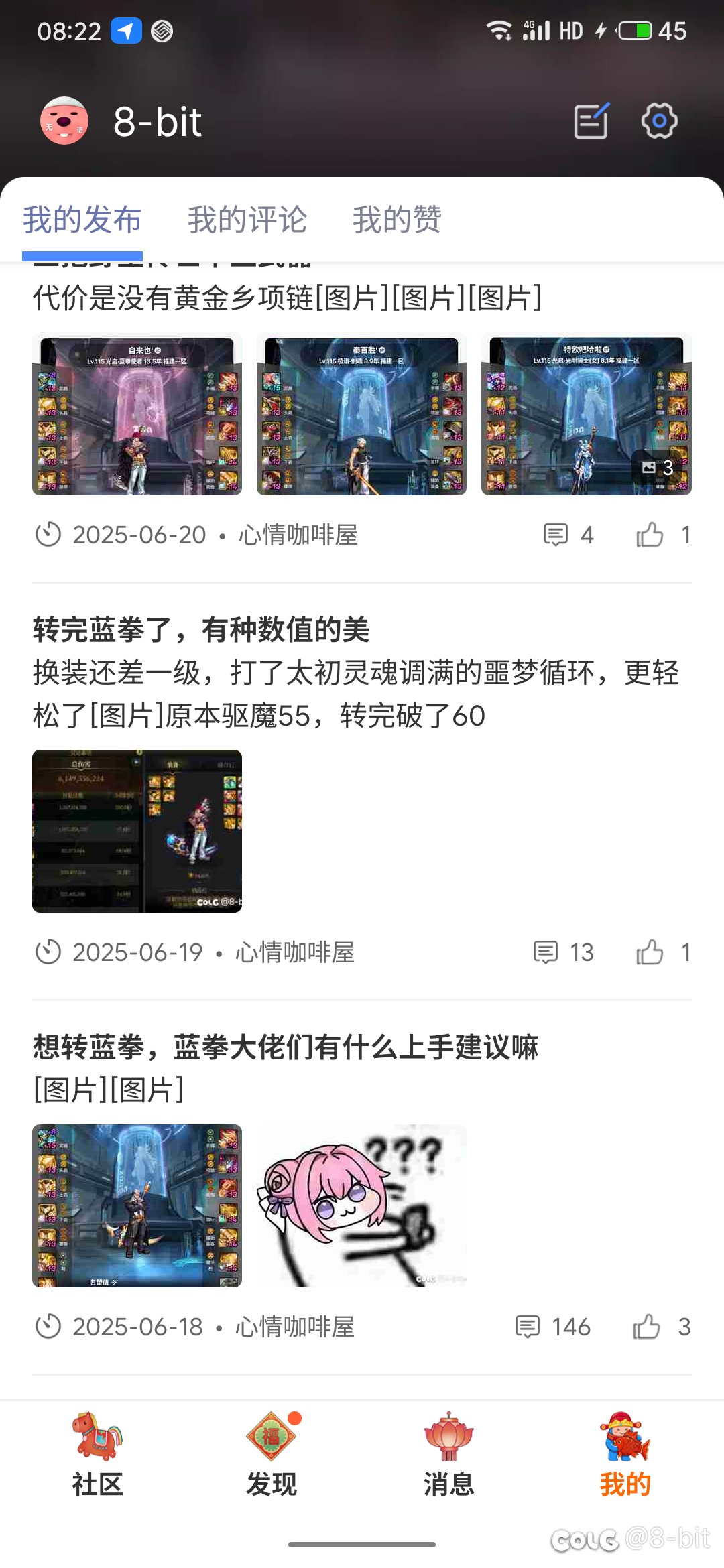The width and height of the screenshot is (724, 1568).
Task: Tap the thumbs-up icon on the 06-19 post
Action: [x=652, y=952]
